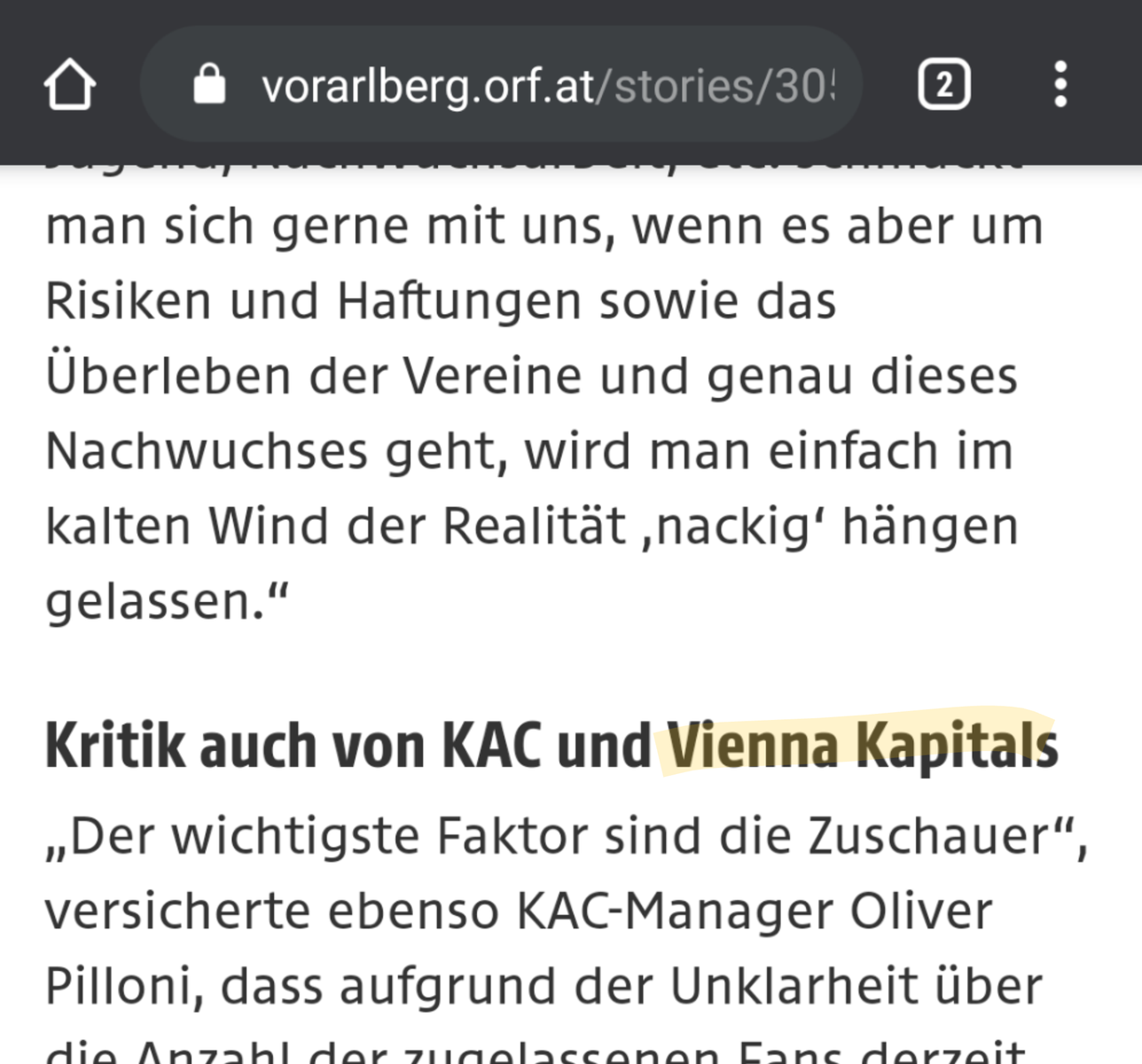Go to the browser home page
The image size is (1142, 1064).
coord(69,85)
